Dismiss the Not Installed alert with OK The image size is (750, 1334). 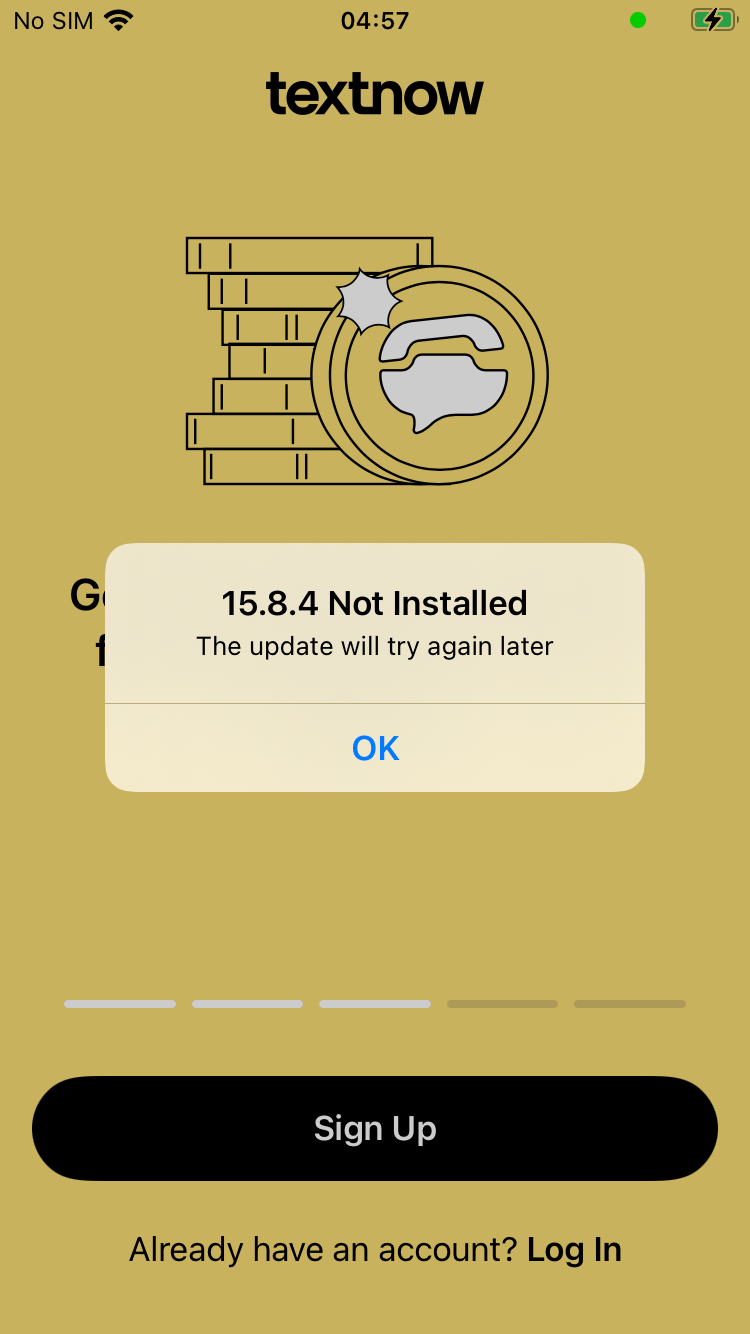pos(375,748)
